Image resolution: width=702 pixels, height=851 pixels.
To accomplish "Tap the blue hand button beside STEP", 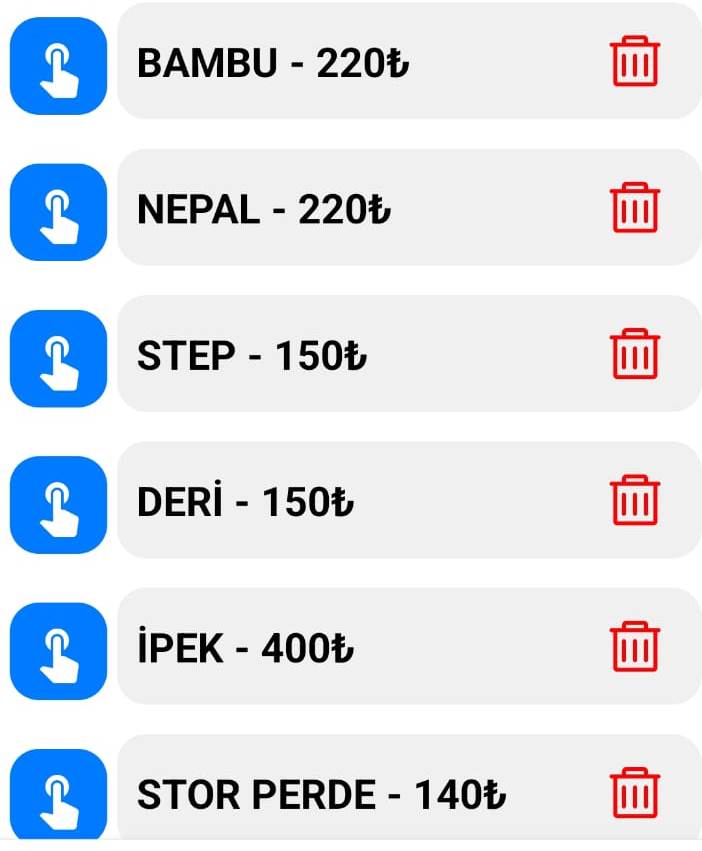I will tap(58, 358).
